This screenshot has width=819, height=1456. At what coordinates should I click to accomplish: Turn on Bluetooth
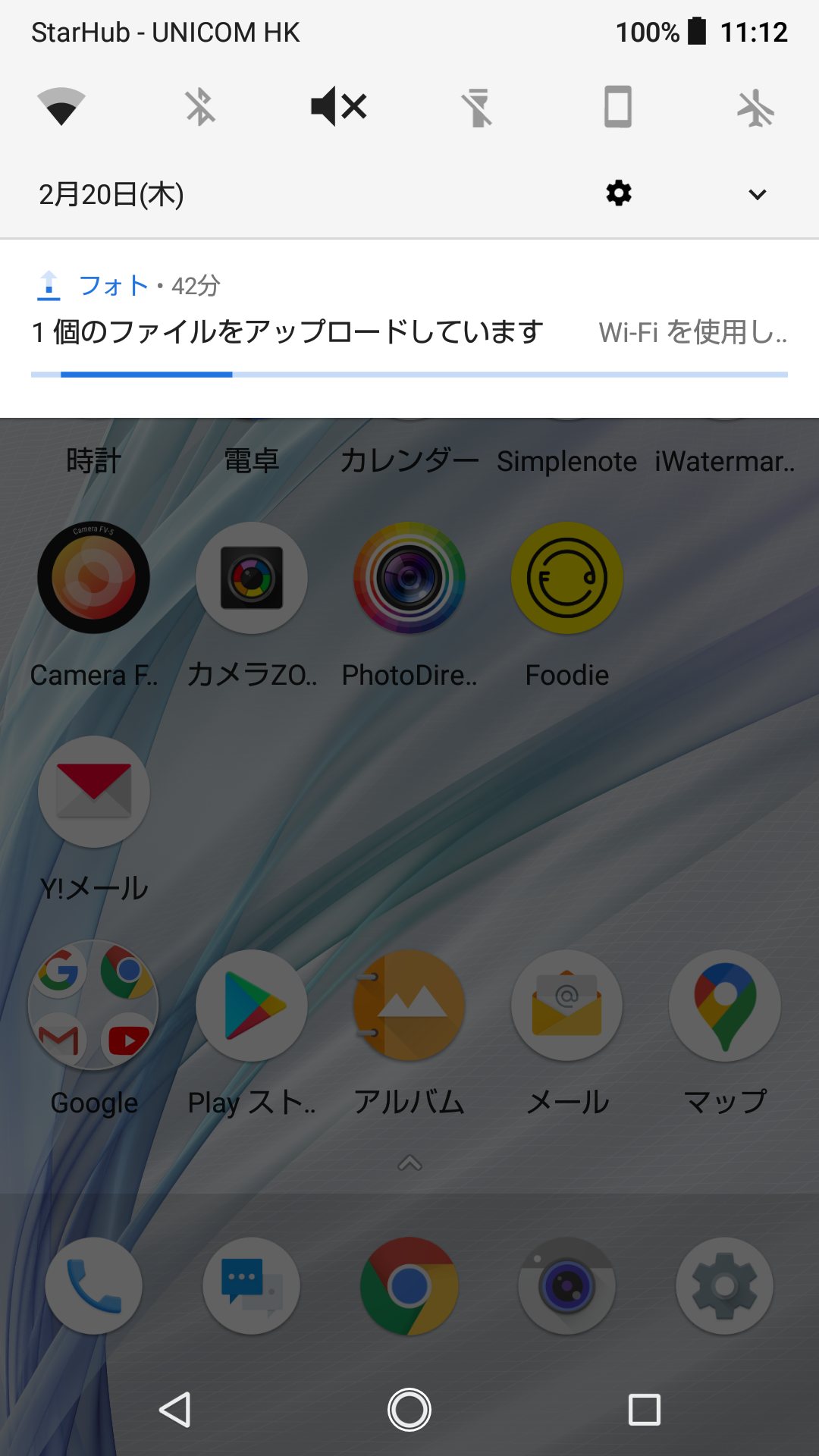[x=200, y=106]
